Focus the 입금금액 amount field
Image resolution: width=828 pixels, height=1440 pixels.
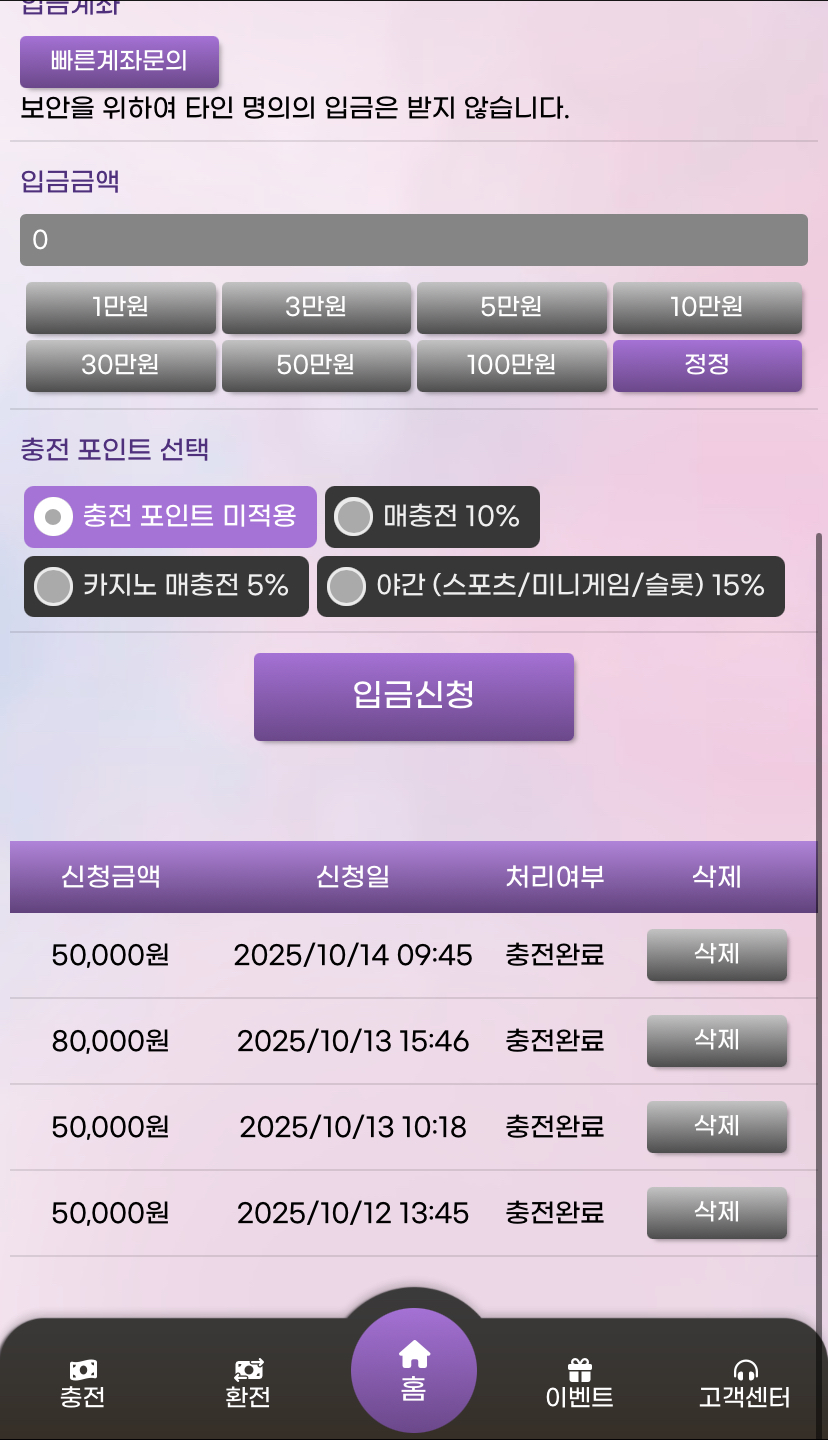point(413,240)
